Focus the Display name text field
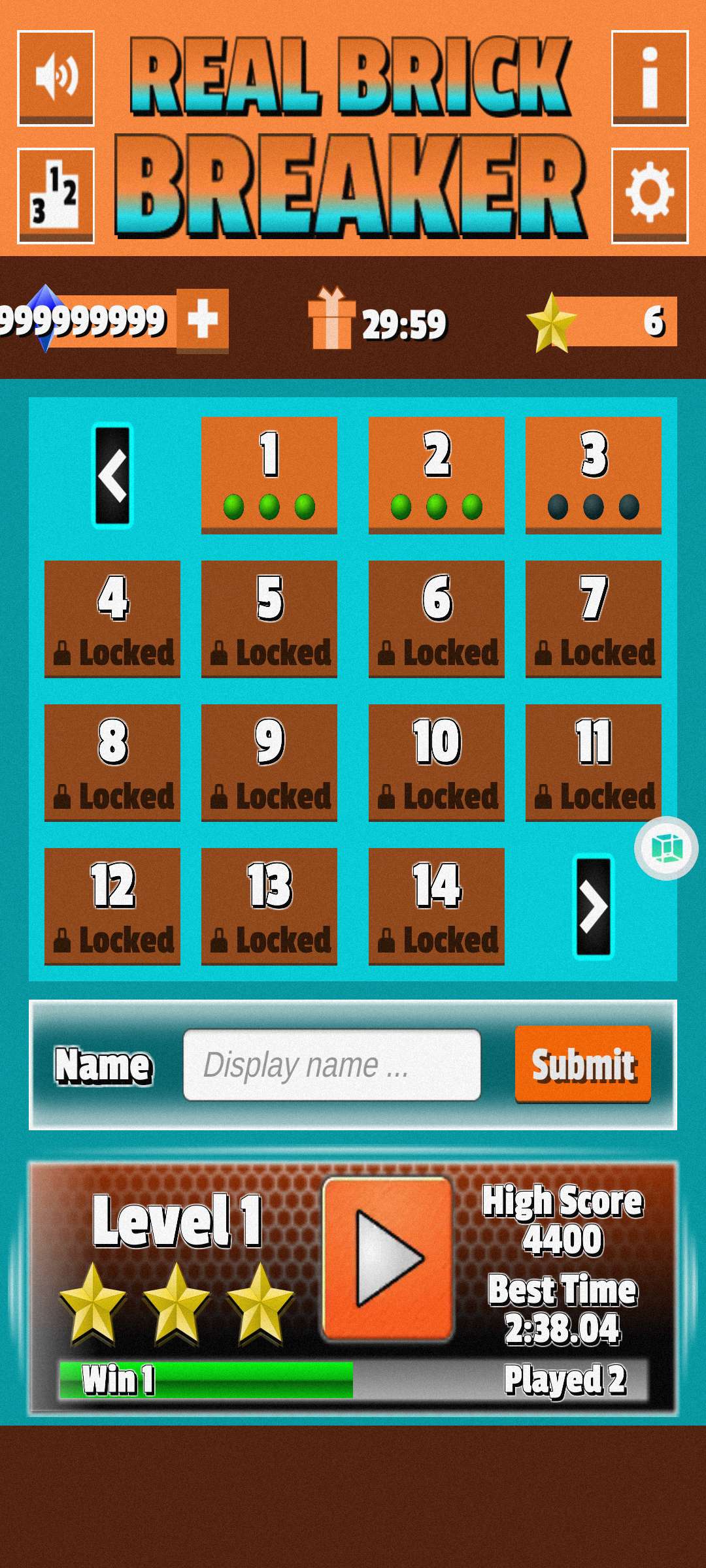706x1568 pixels. pyautogui.click(x=332, y=1065)
